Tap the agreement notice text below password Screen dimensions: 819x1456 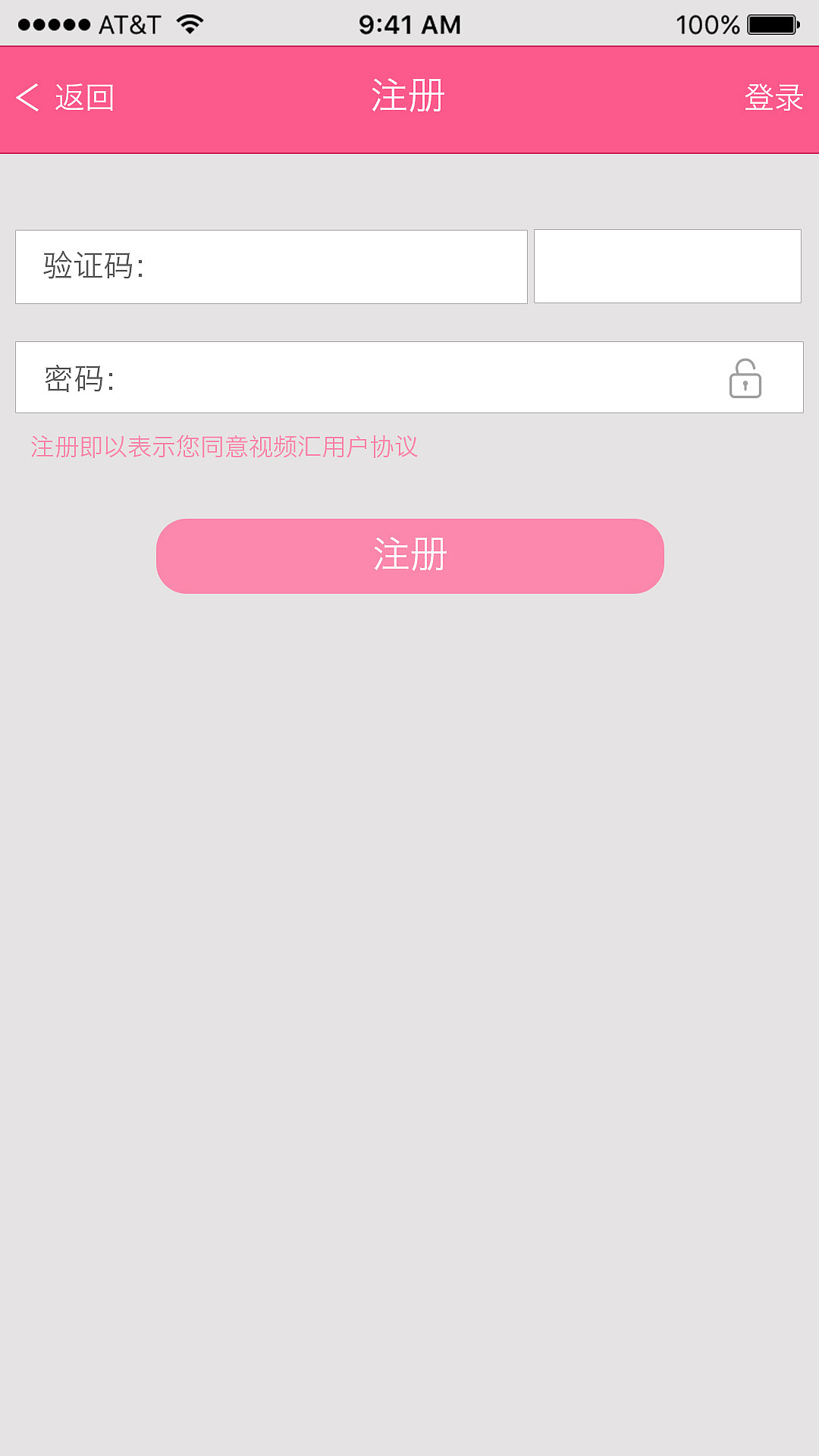(x=224, y=447)
